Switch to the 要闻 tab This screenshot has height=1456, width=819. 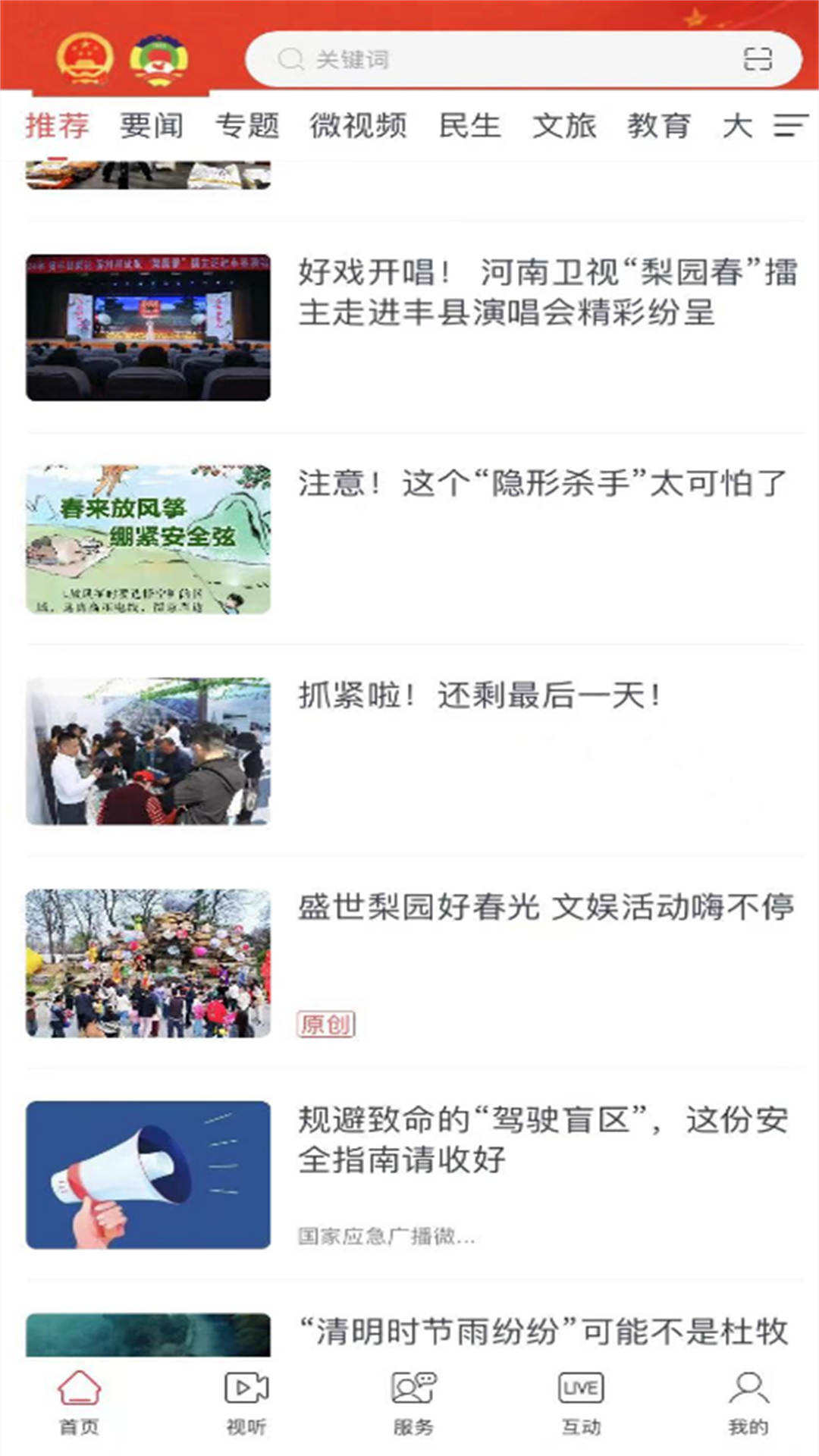pos(152,126)
